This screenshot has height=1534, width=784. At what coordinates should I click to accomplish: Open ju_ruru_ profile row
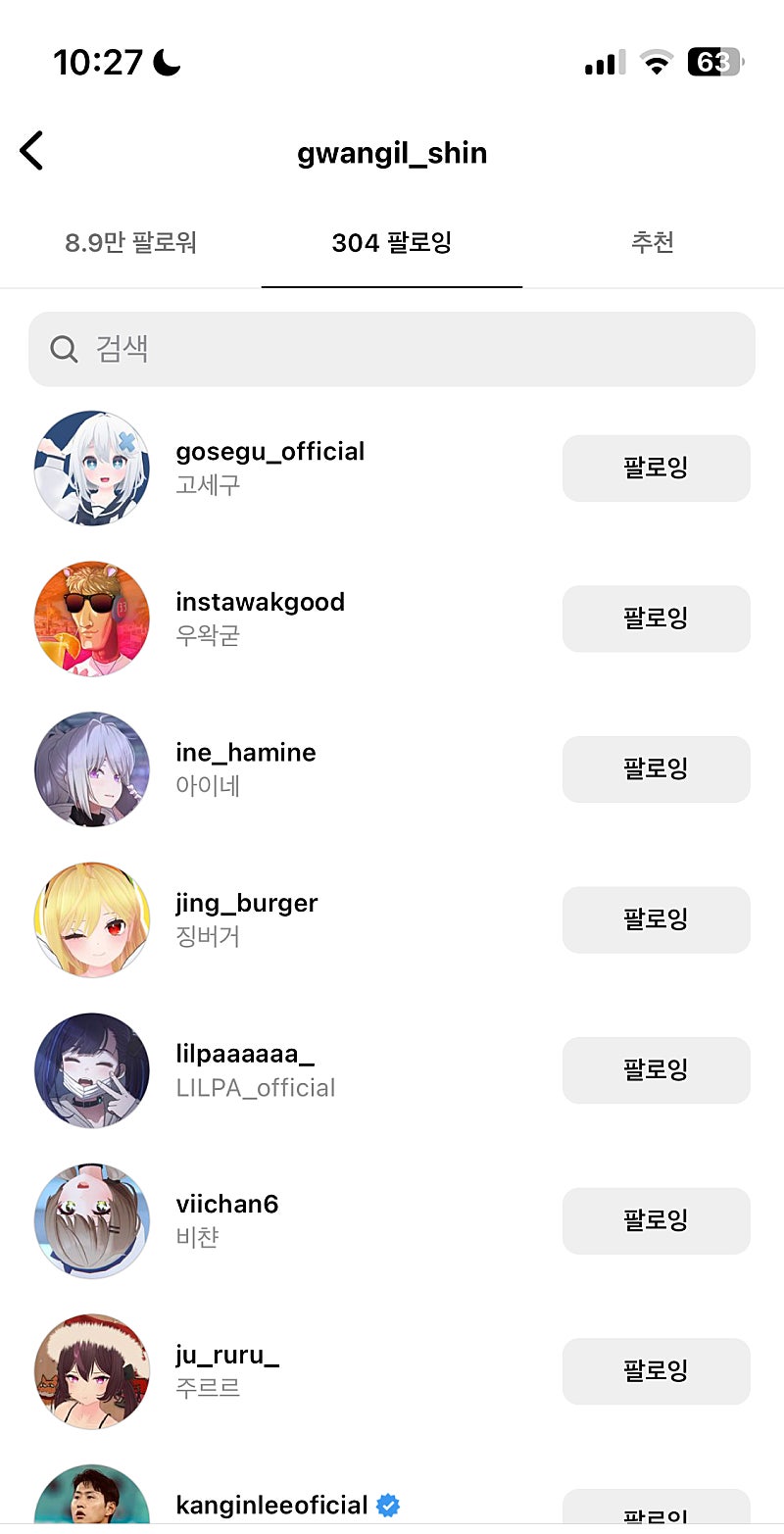227,1370
